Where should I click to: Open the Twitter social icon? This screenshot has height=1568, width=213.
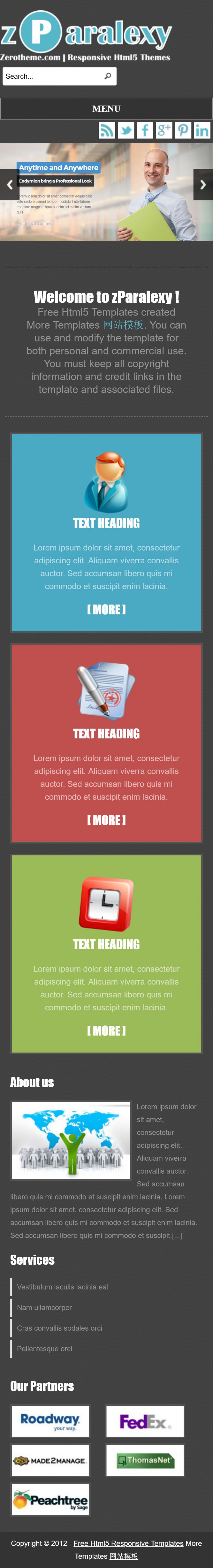pyautogui.click(x=126, y=130)
